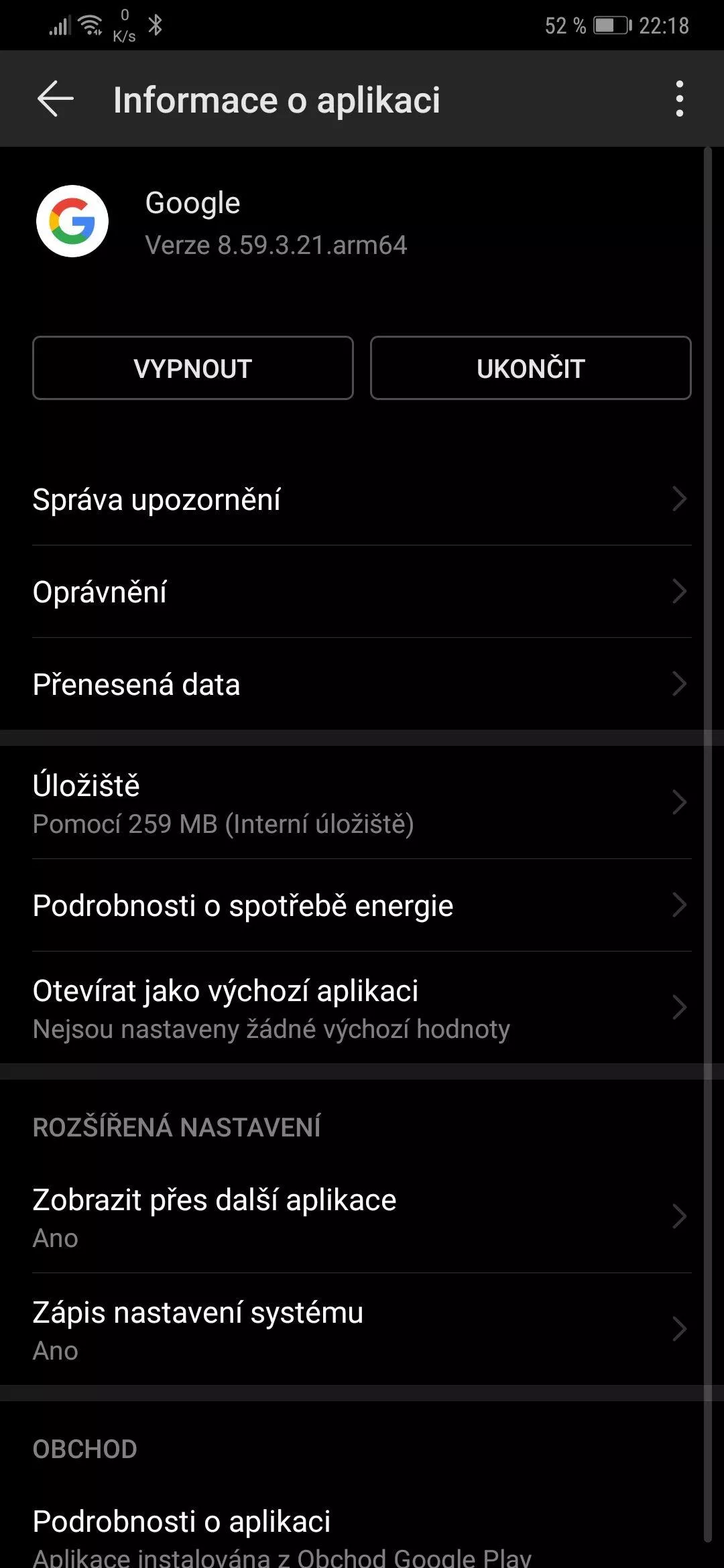Open Podrobnosti o spotřebě energie
The width and height of the screenshot is (724, 1568).
(362, 905)
